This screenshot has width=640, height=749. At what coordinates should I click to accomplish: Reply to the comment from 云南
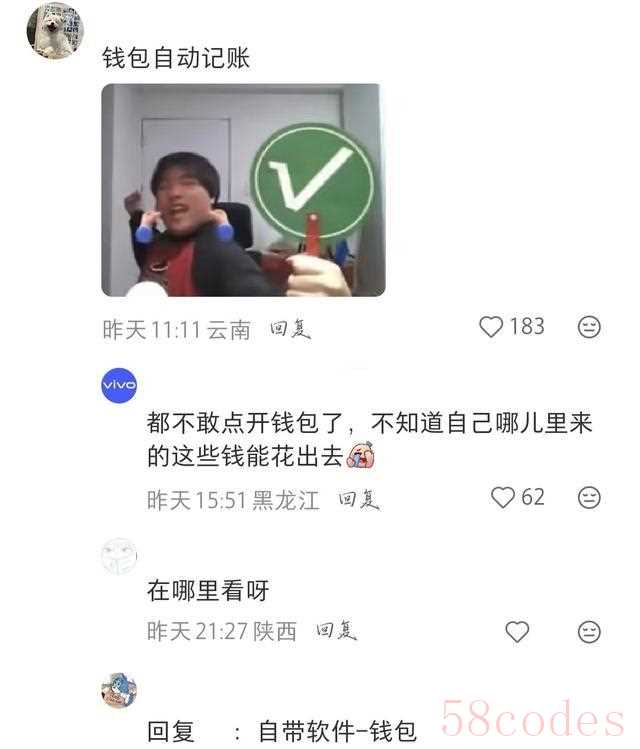point(291,329)
